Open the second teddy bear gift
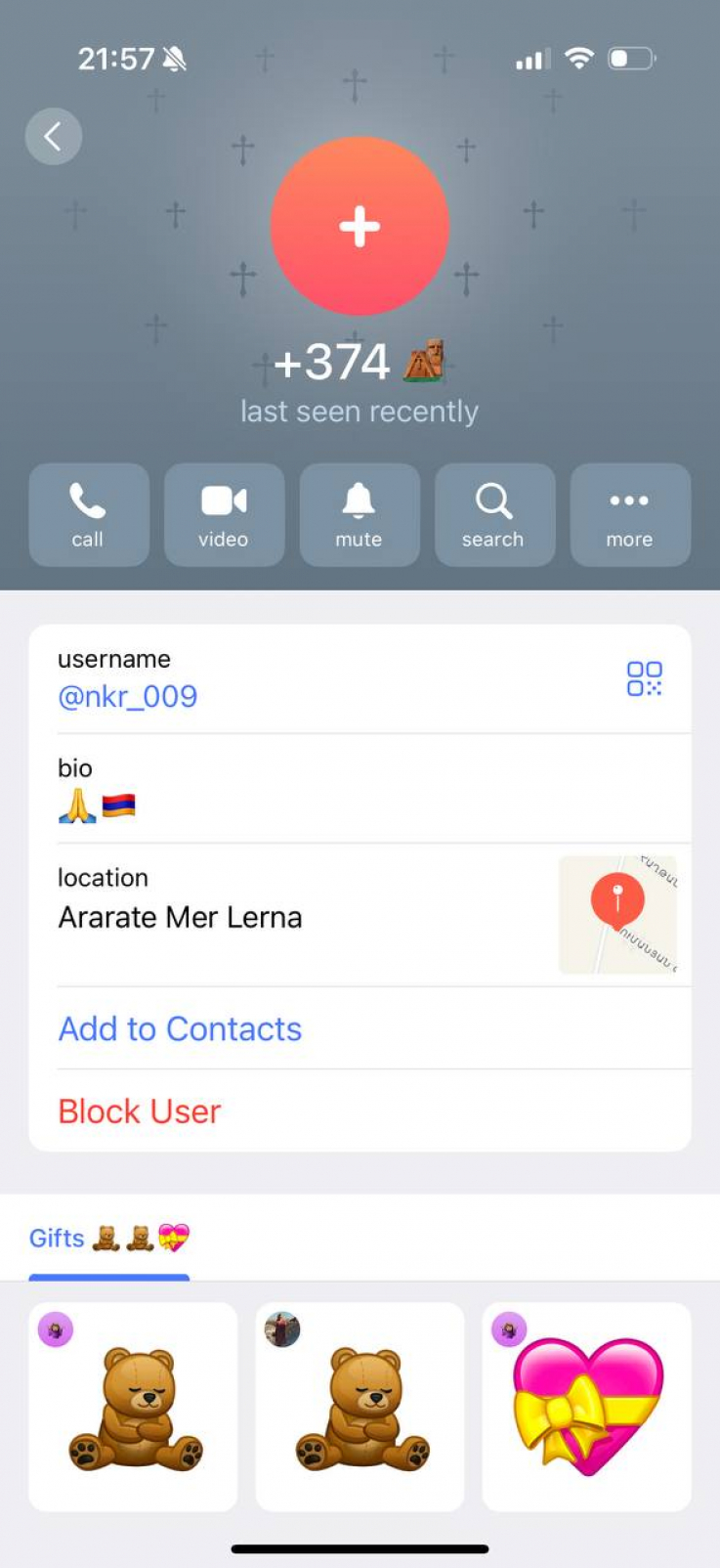This screenshot has width=720, height=1568. coord(360,1407)
